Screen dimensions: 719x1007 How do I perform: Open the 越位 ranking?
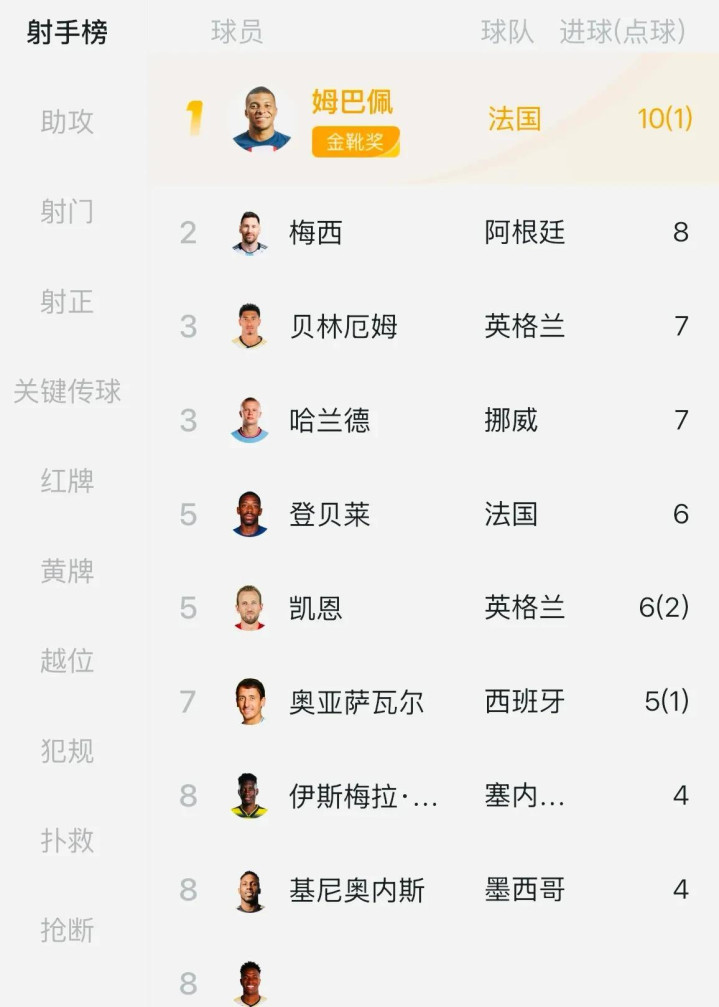[x=67, y=661]
